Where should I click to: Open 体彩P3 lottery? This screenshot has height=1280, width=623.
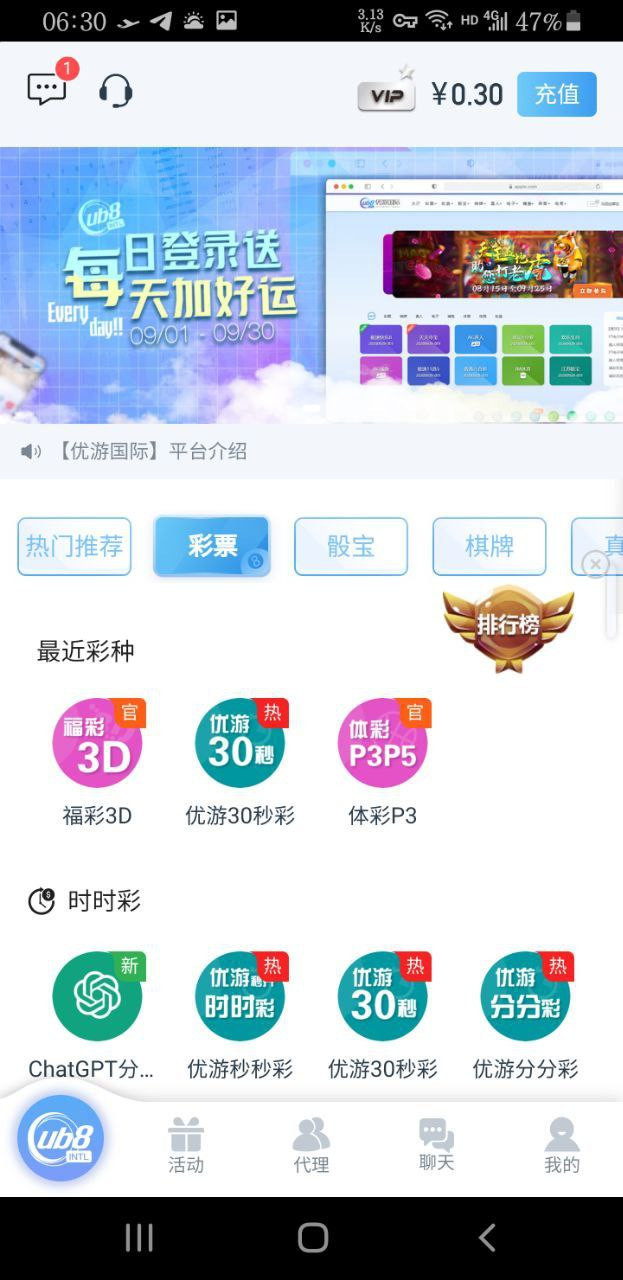(382, 762)
